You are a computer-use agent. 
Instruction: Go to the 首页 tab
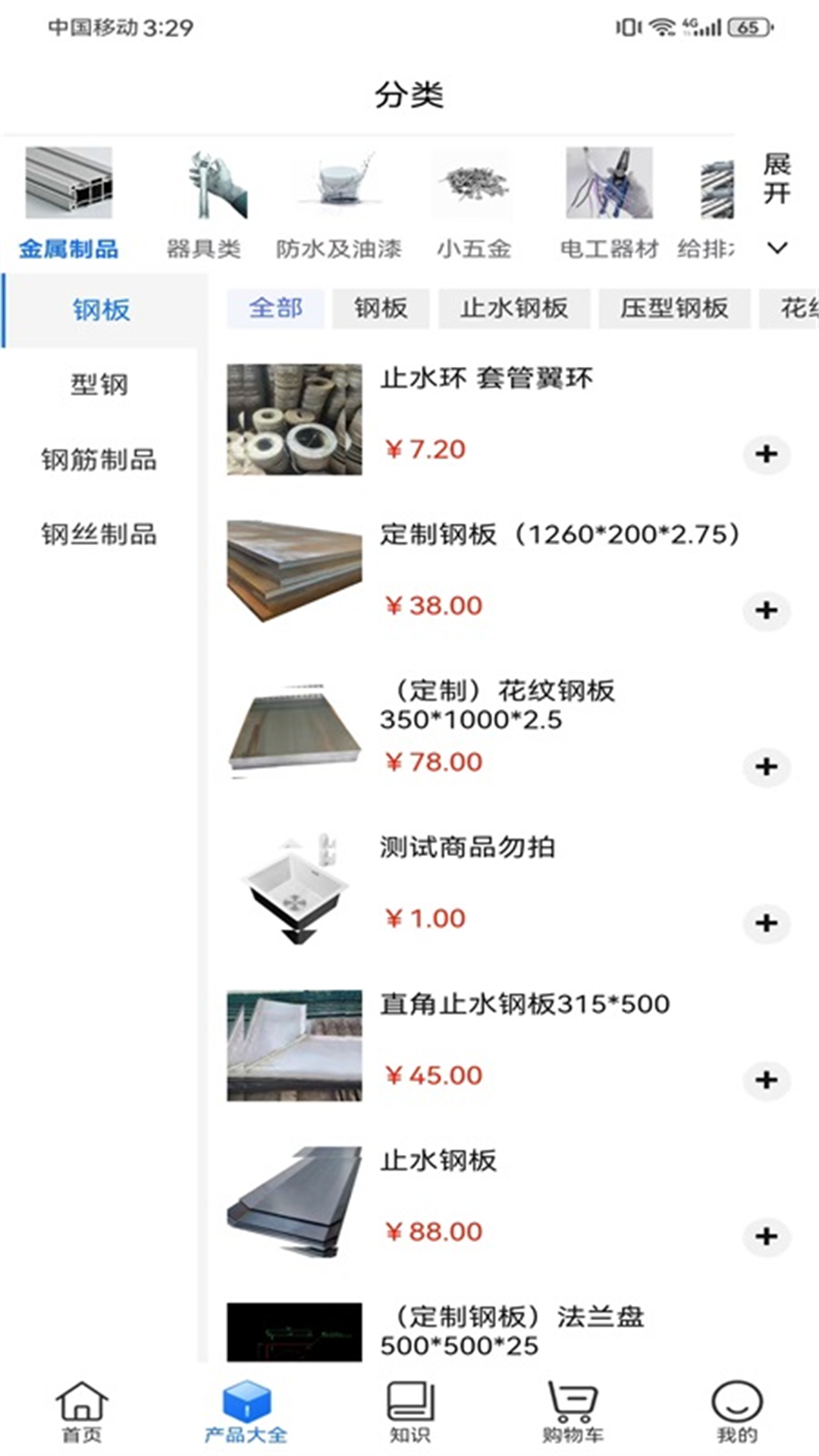pyautogui.click(x=81, y=1410)
